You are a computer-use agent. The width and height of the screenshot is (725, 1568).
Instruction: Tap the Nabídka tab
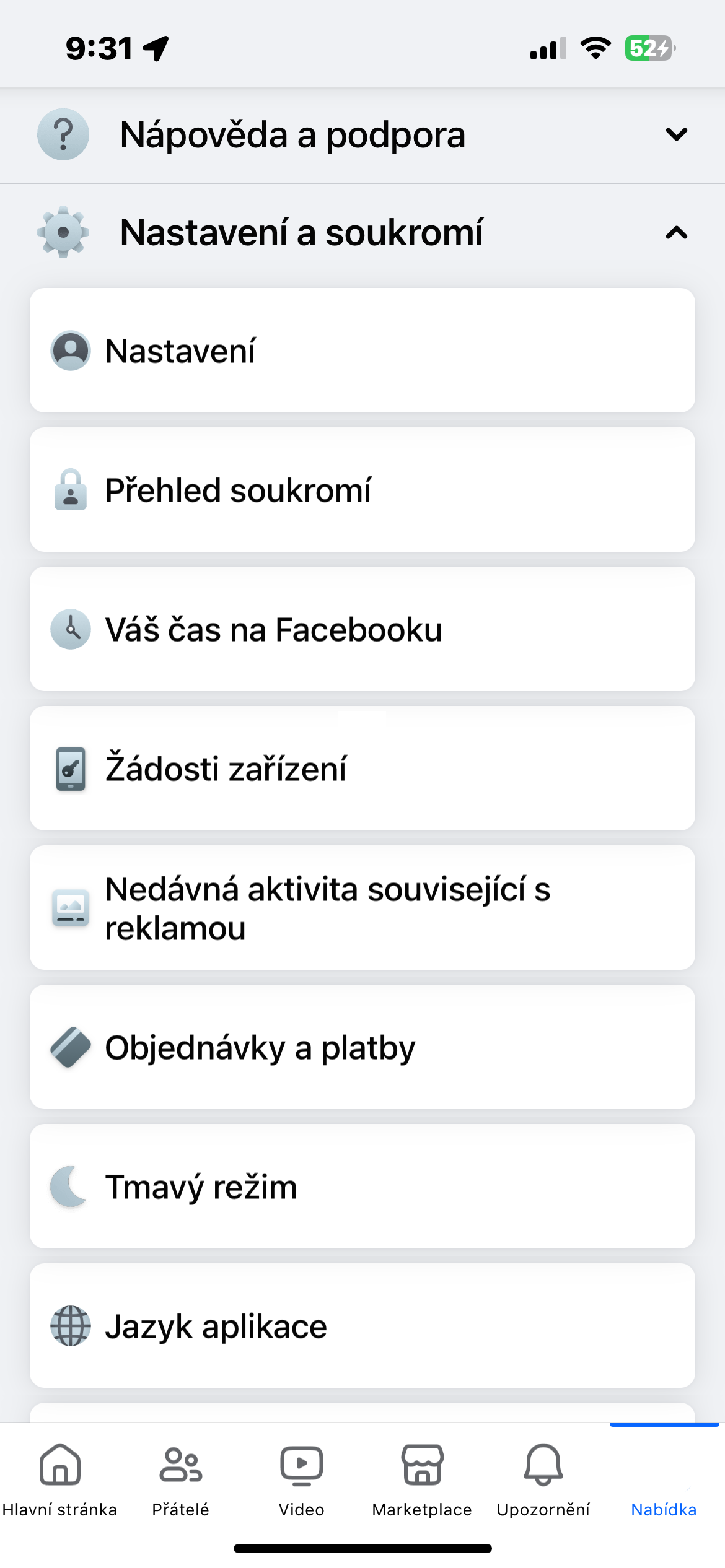tap(664, 1480)
